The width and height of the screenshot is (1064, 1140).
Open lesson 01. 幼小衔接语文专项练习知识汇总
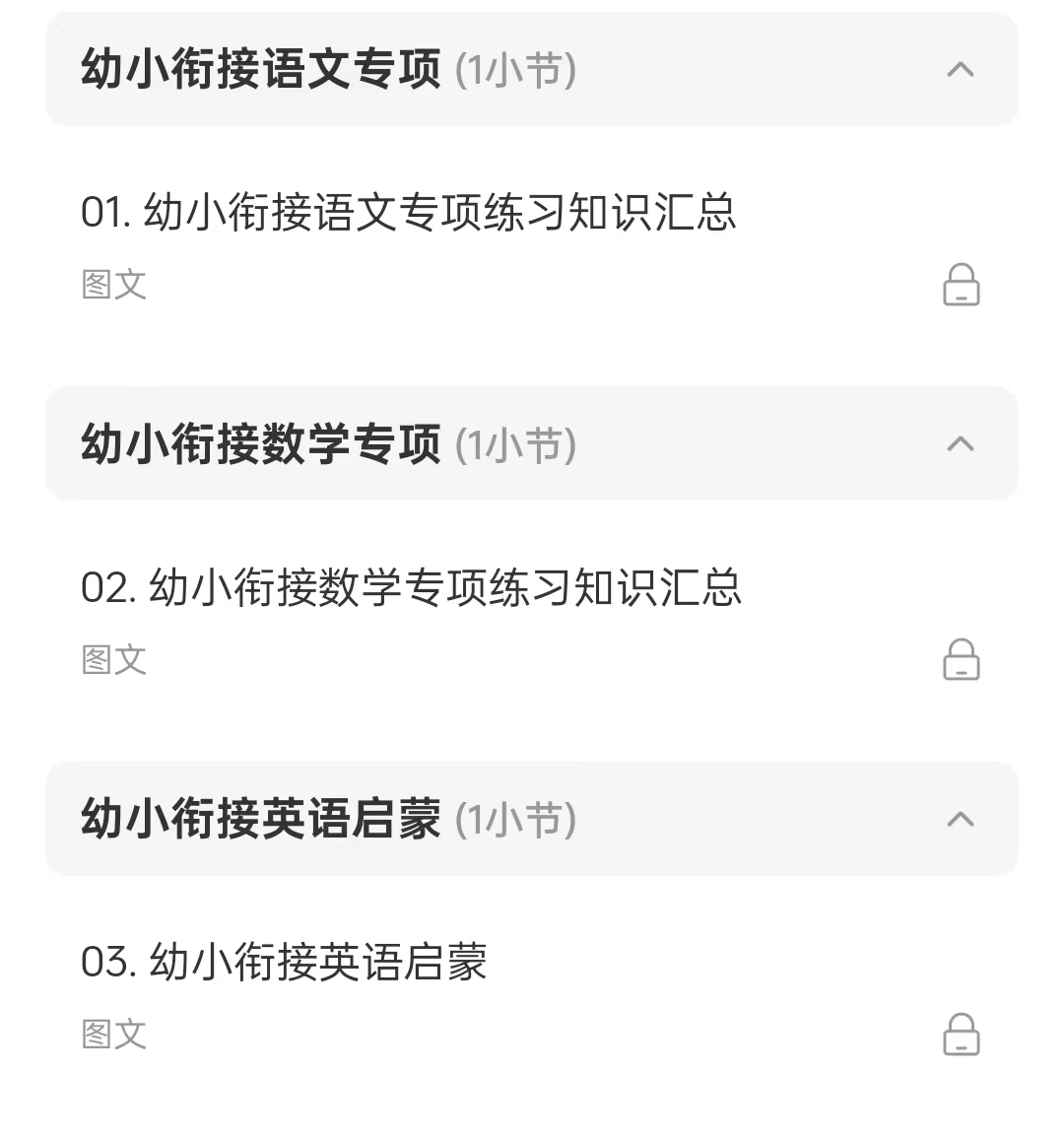(x=408, y=213)
